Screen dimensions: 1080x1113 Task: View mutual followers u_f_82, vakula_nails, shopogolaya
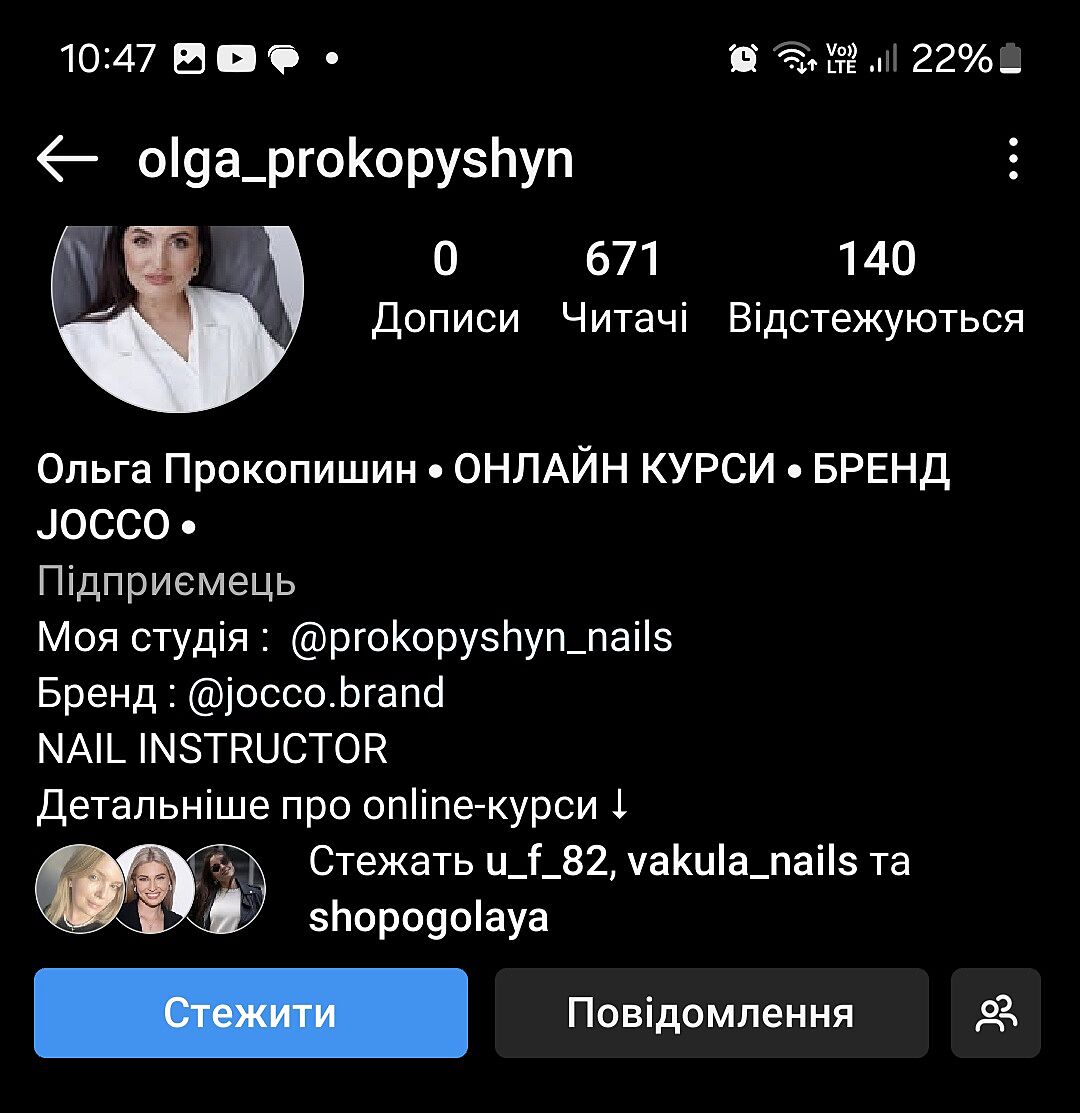[608, 889]
